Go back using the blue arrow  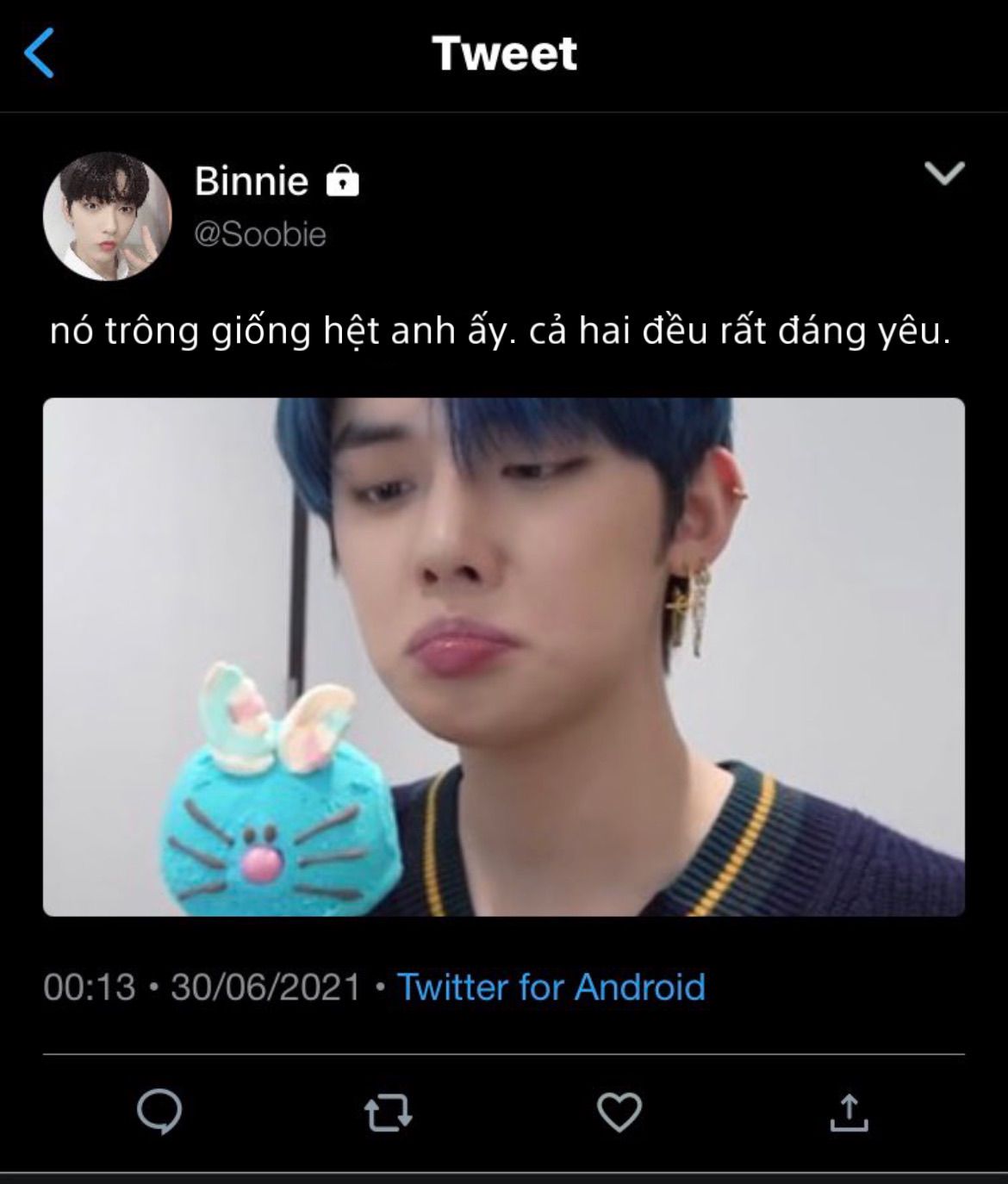(40, 53)
